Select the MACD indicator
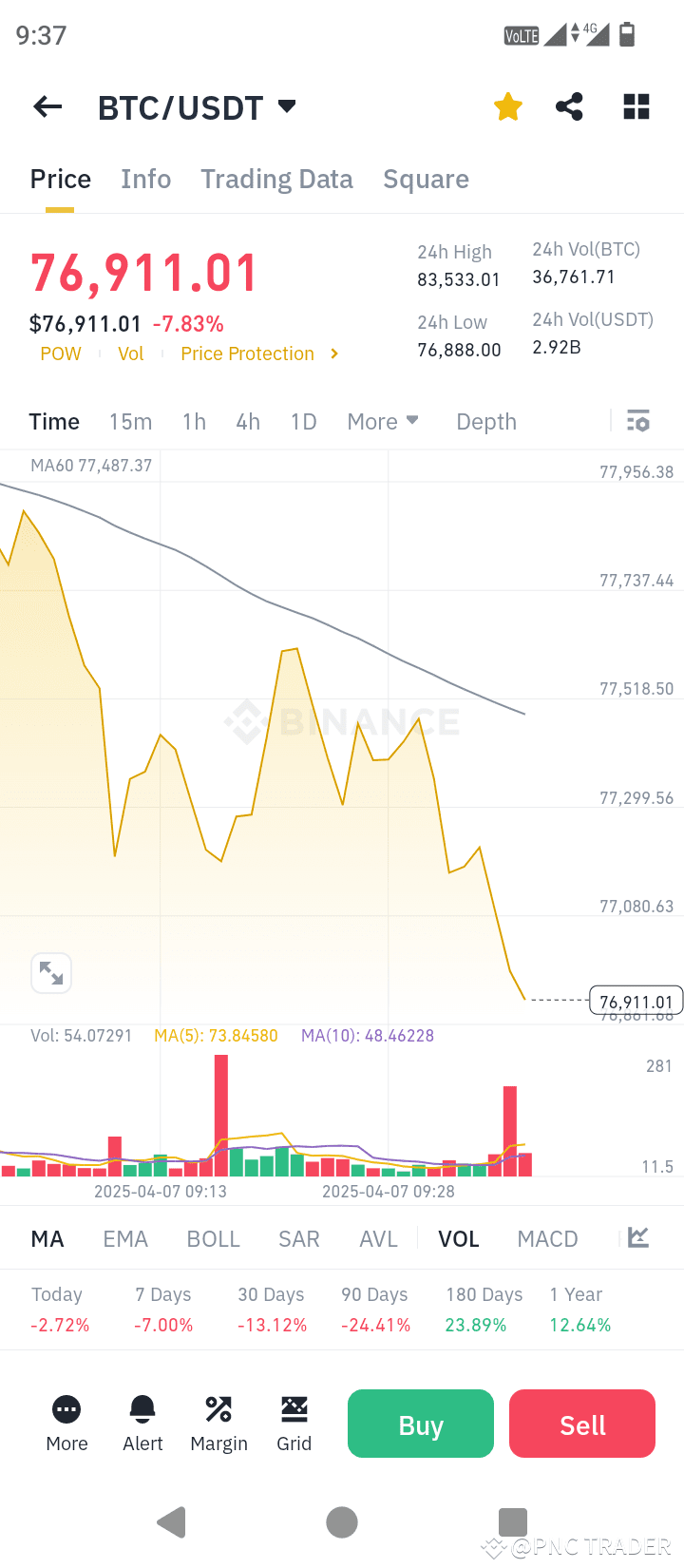The width and height of the screenshot is (684, 1568). [x=547, y=1238]
